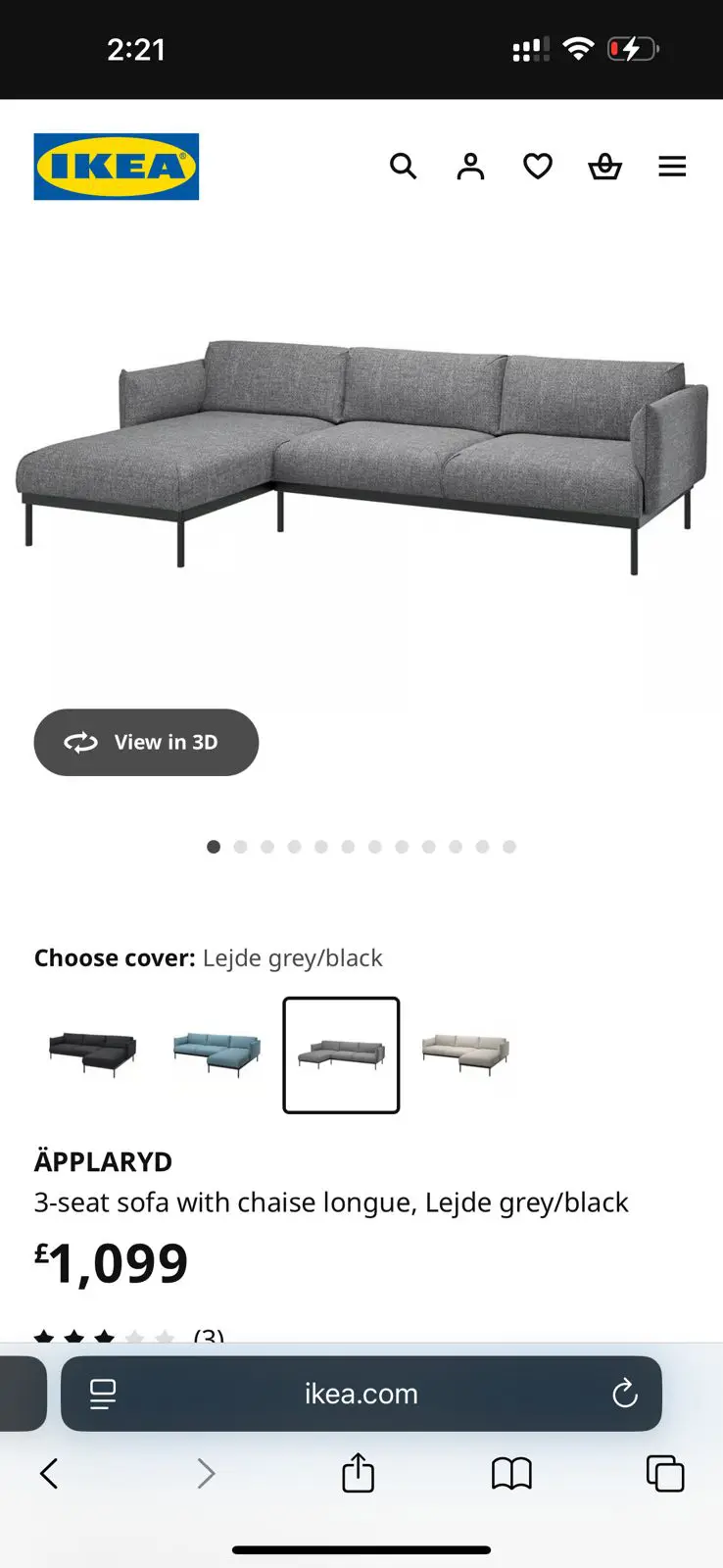Open the hamburger menu

672,167
